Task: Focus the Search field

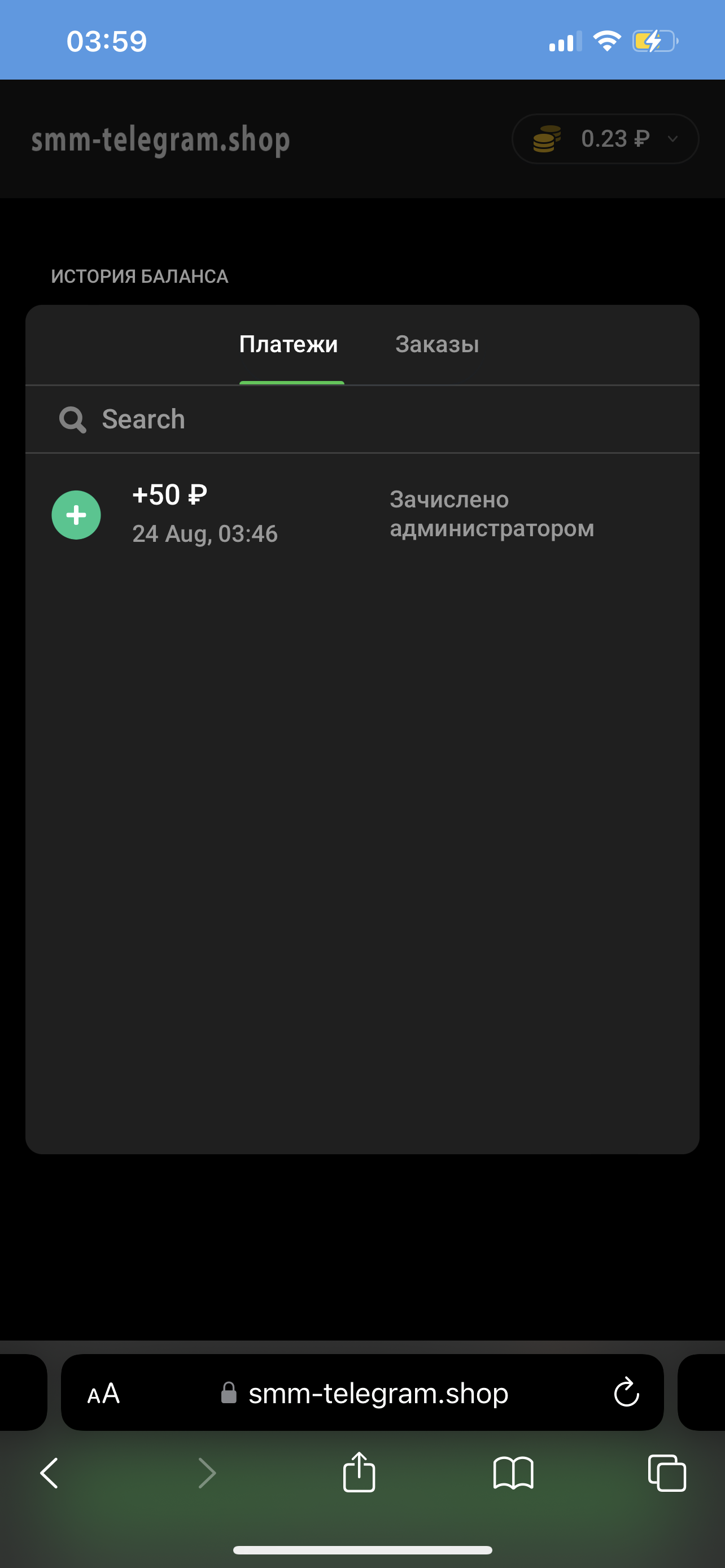Action: click(362, 419)
